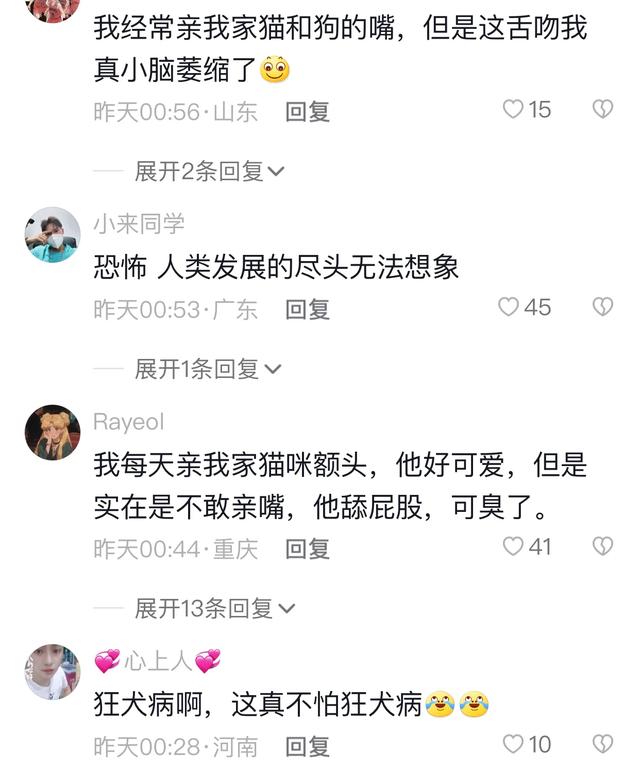Reply to 心上人's comment

[x=307, y=747]
